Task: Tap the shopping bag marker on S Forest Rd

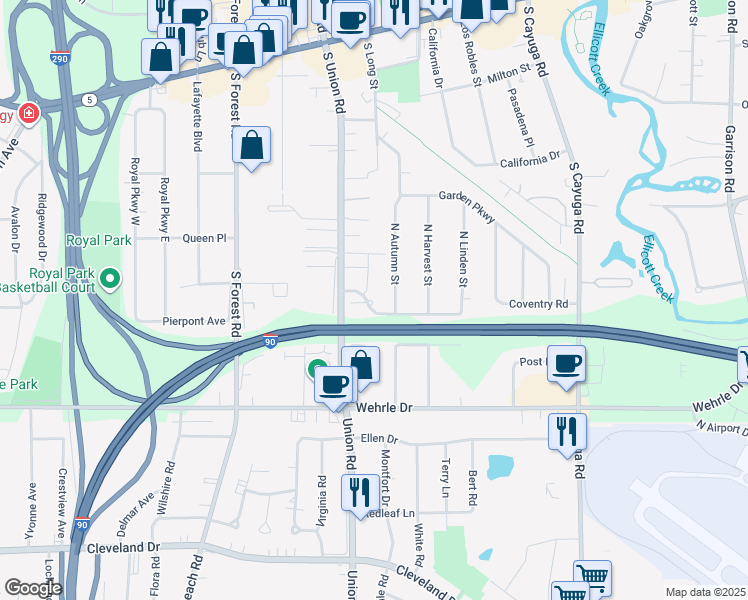Action: [x=252, y=145]
